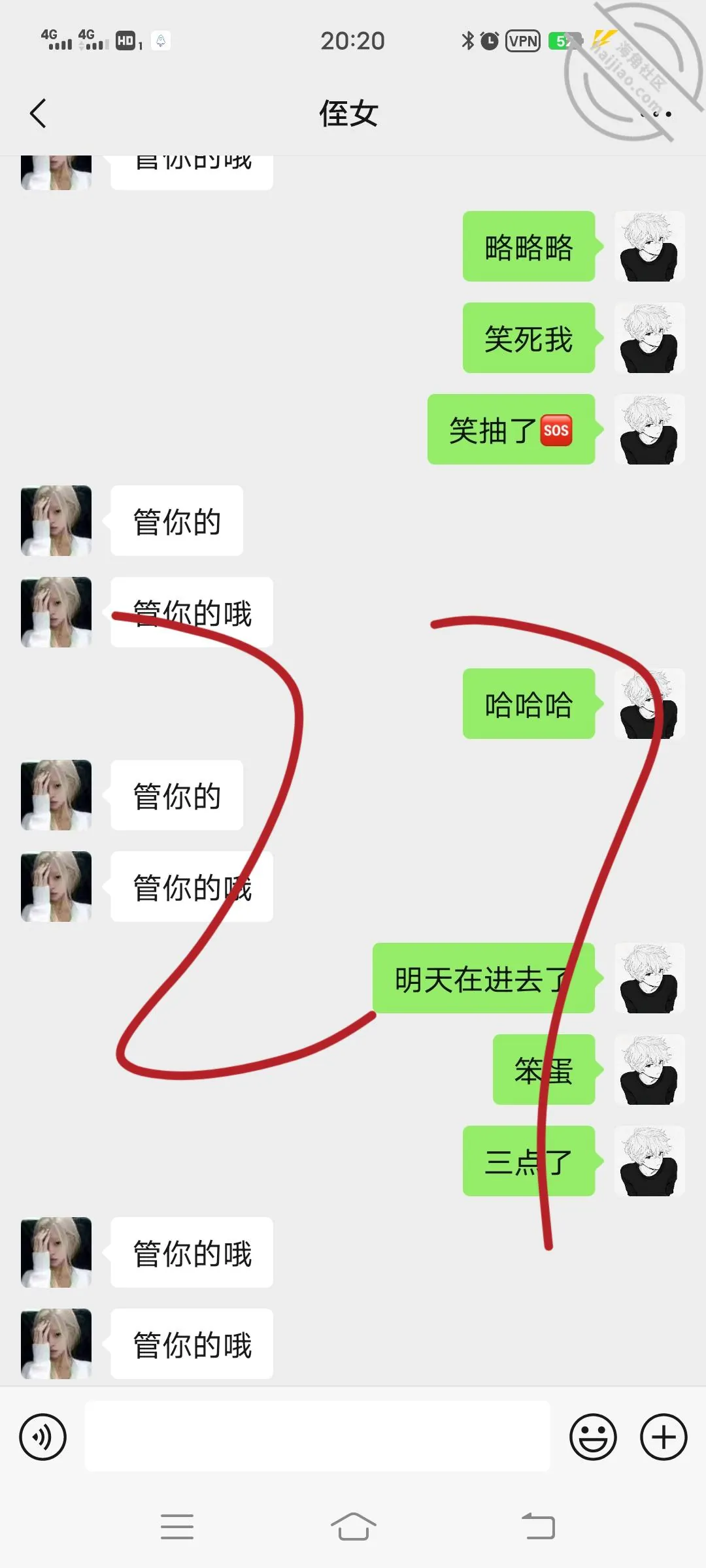The width and height of the screenshot is (706, 1568).
Task: Open the avatar next to the first 管你的
Action: 56,521
